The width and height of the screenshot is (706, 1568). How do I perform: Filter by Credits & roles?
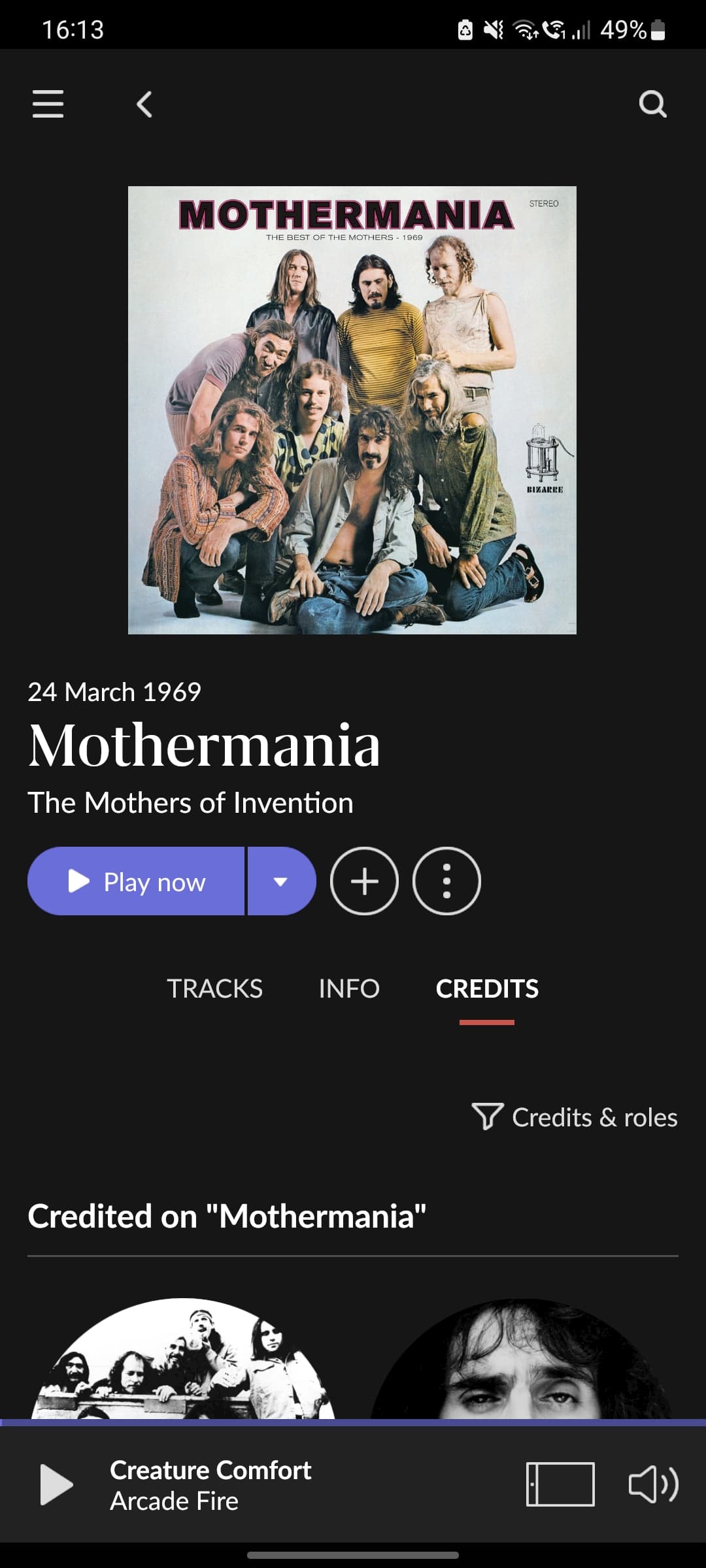[575, 1117]
